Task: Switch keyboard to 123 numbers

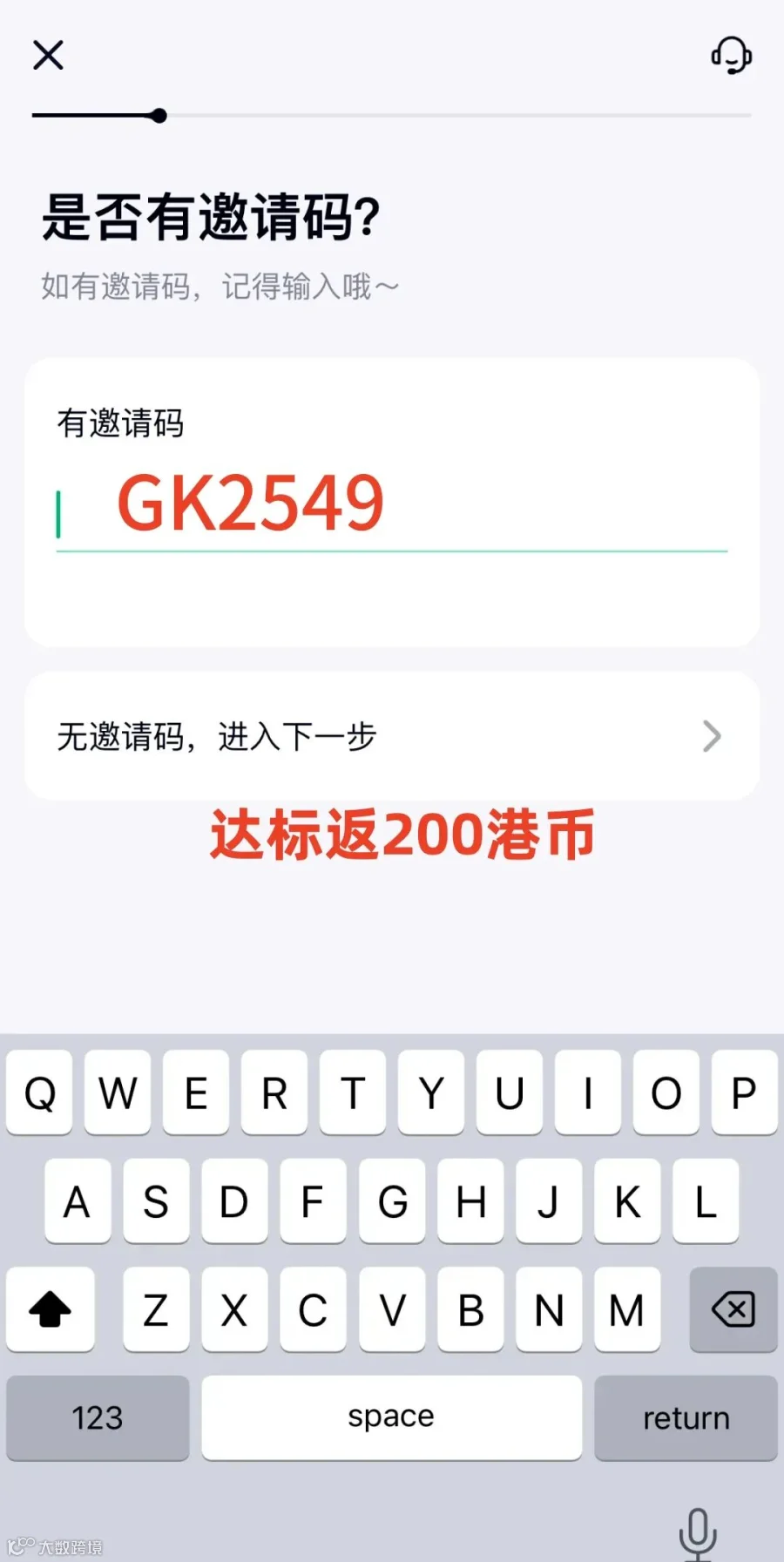Action: [98, 1418]
